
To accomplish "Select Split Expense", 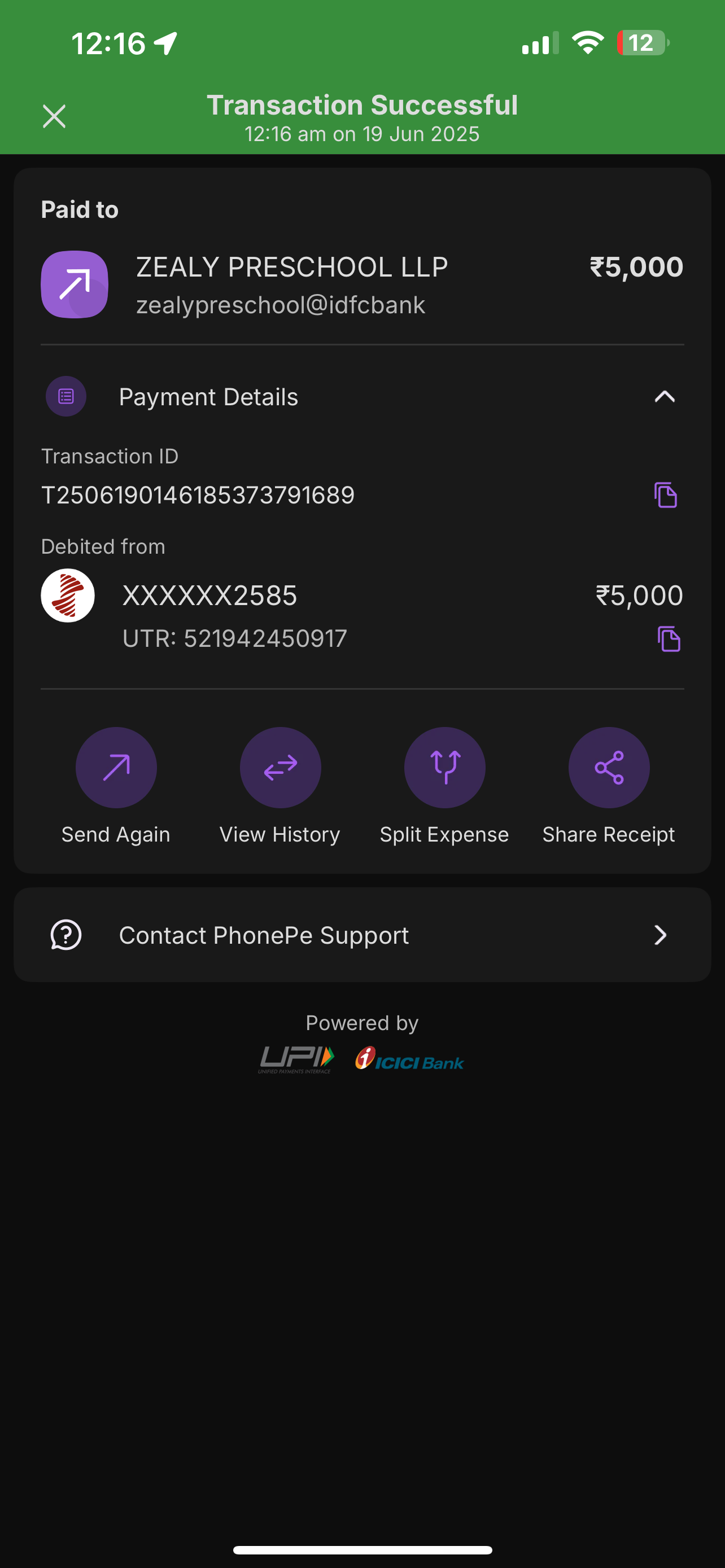I will (x=444, y=768).
